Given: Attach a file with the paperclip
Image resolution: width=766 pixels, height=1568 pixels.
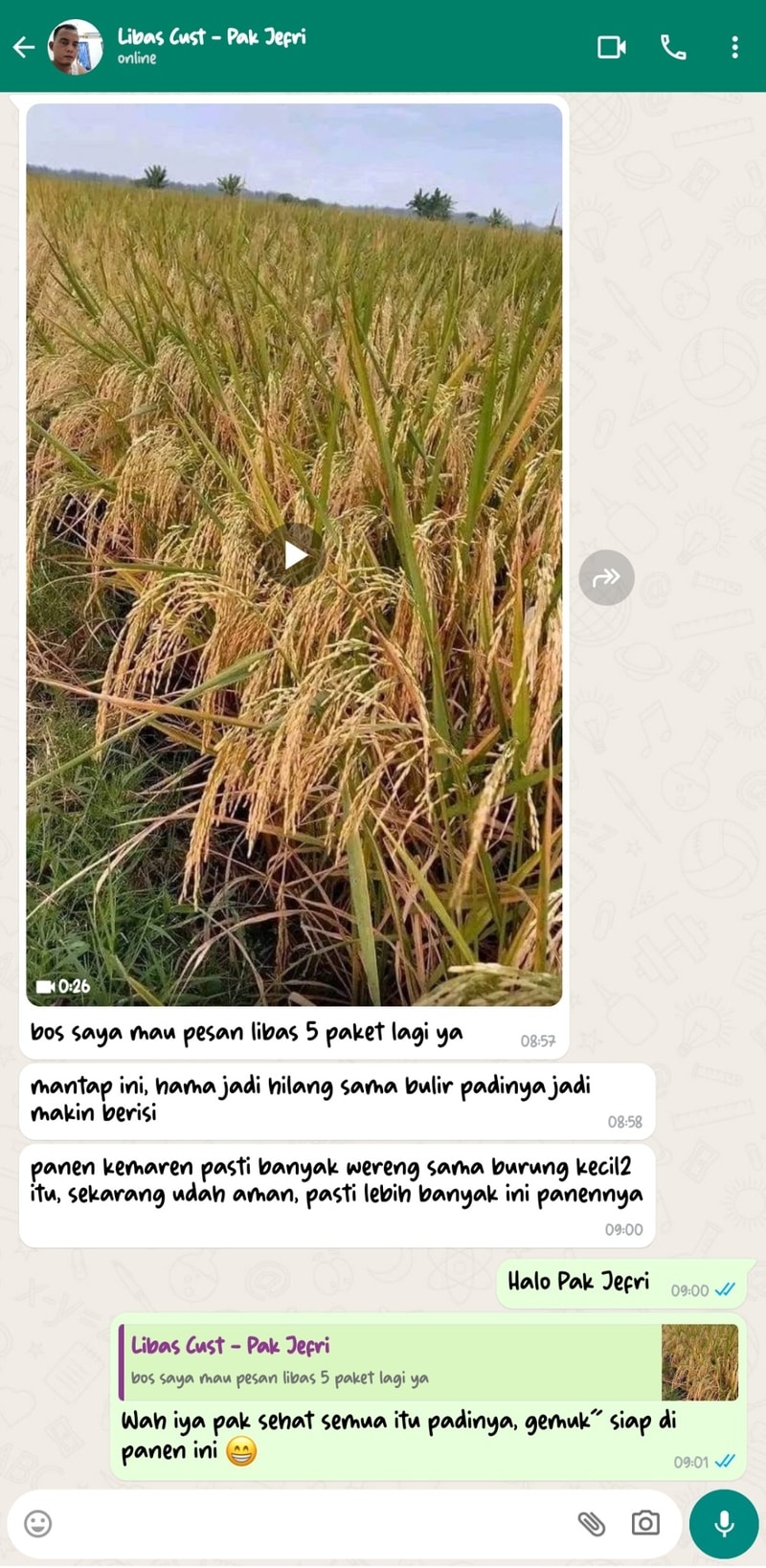Looking at the screenshot, I should [592, 1523].
